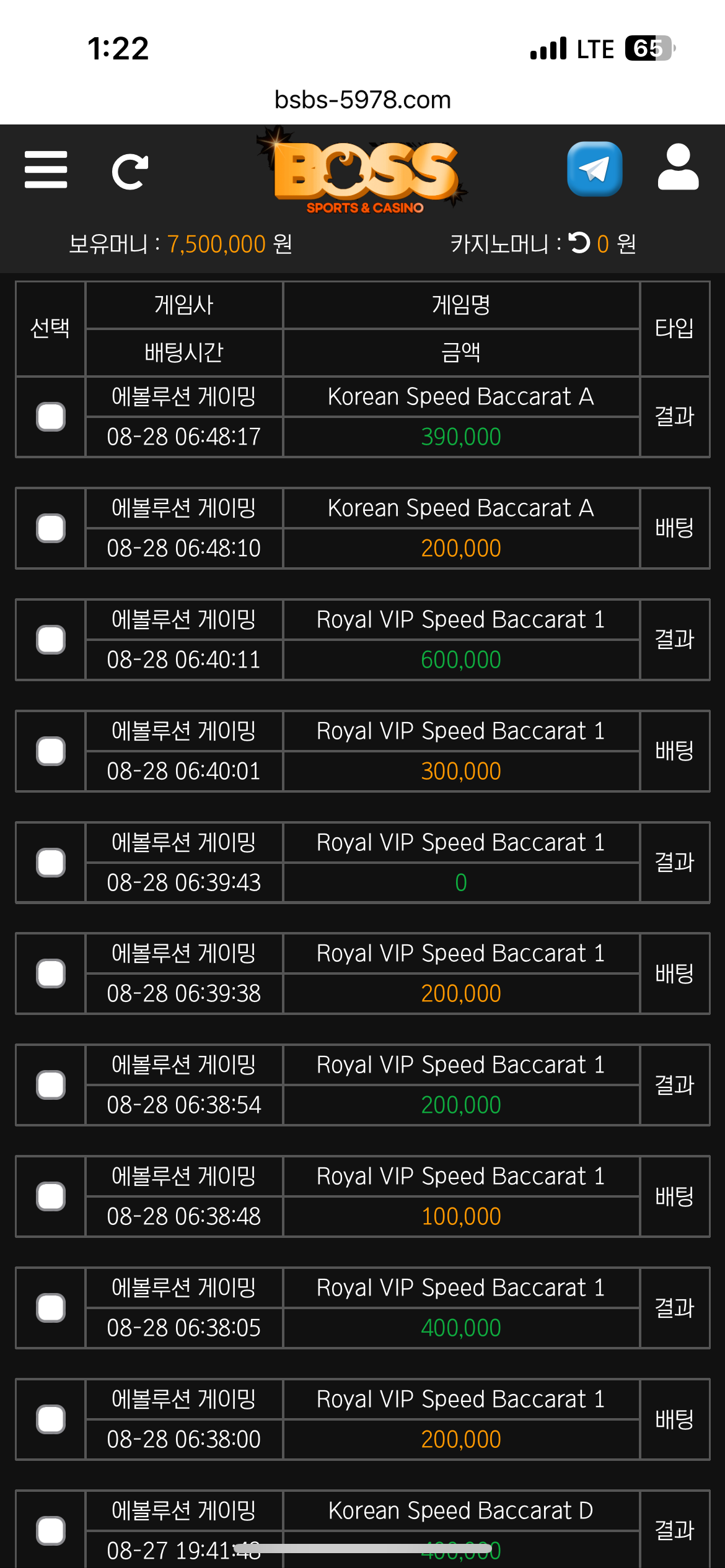The height and width of the screenshot is (1568, 725).
Task: Tick the 06:39:38 row checkbox
Action: pyautogui.click(x=51, y=973)
